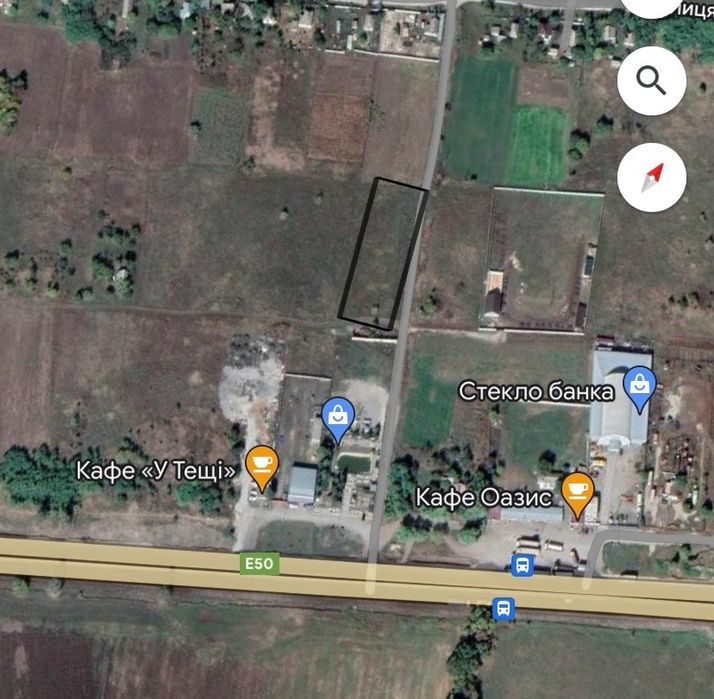
Task: Open the Кафе «У Тещі» place marker
Action: (x=262, y=466)
